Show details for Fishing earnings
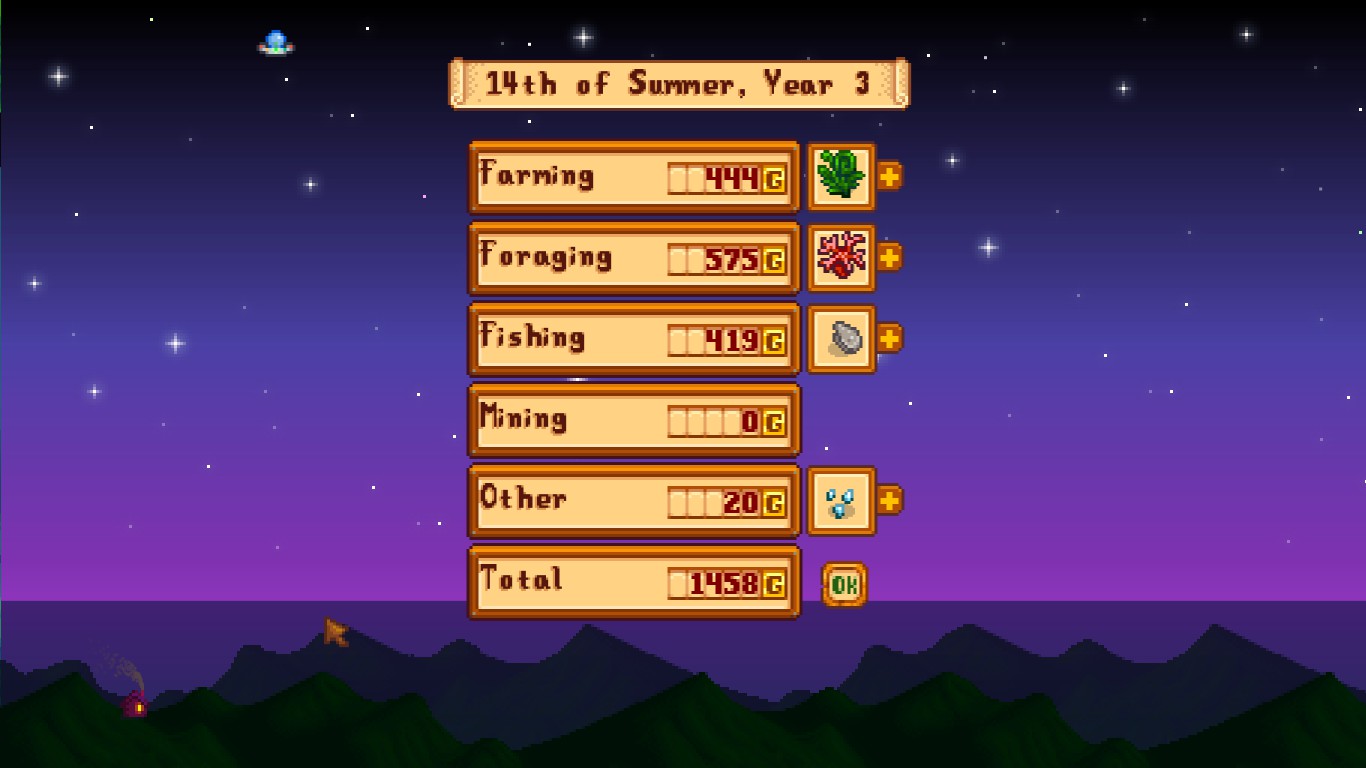Viewport: 1366px width, 768px height. (889, 339)
